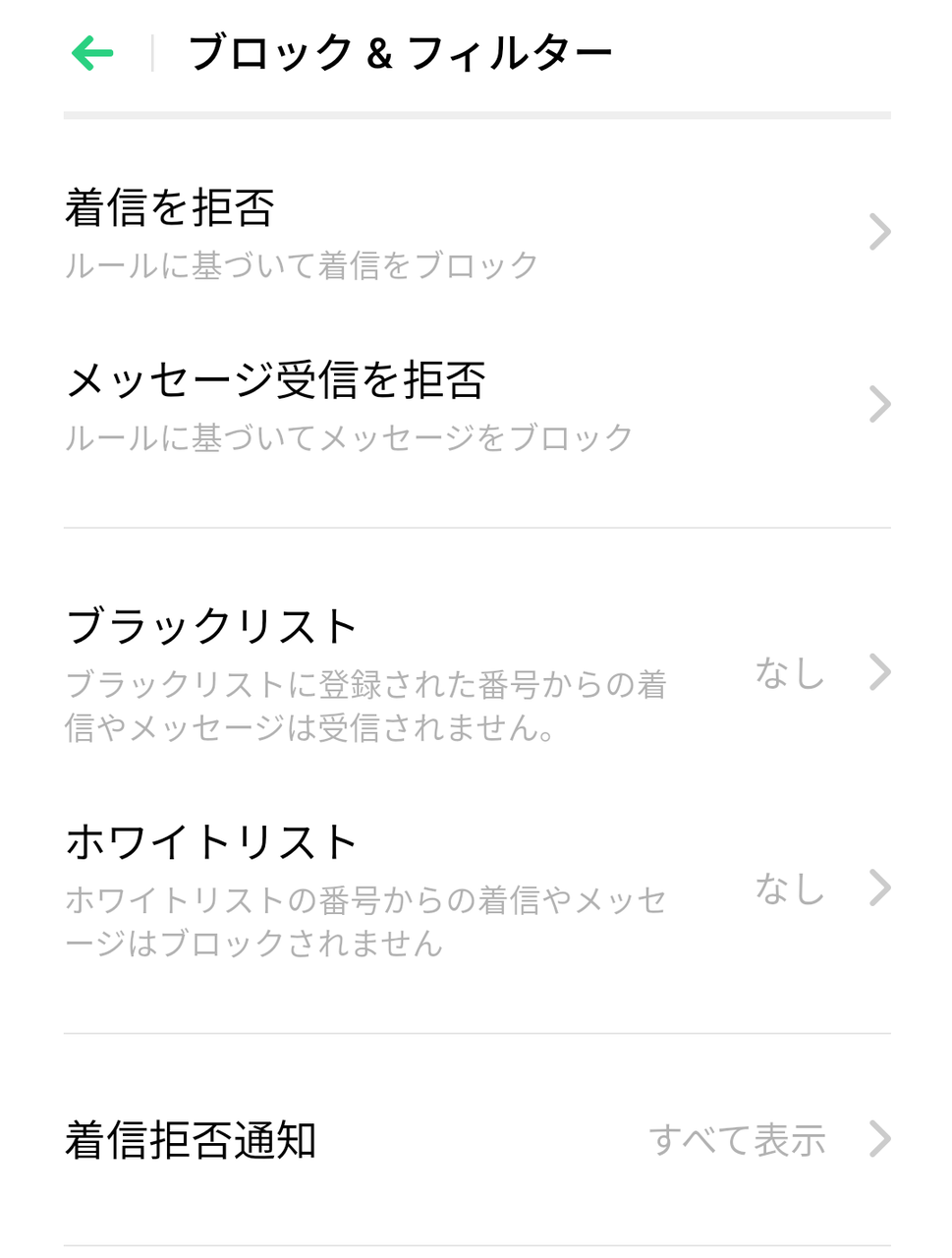The width and height of the screenshot is (952, 1258).
Task: Tap the chevron beside 着信拒否通知
Action: click(x=877, y=1138)
